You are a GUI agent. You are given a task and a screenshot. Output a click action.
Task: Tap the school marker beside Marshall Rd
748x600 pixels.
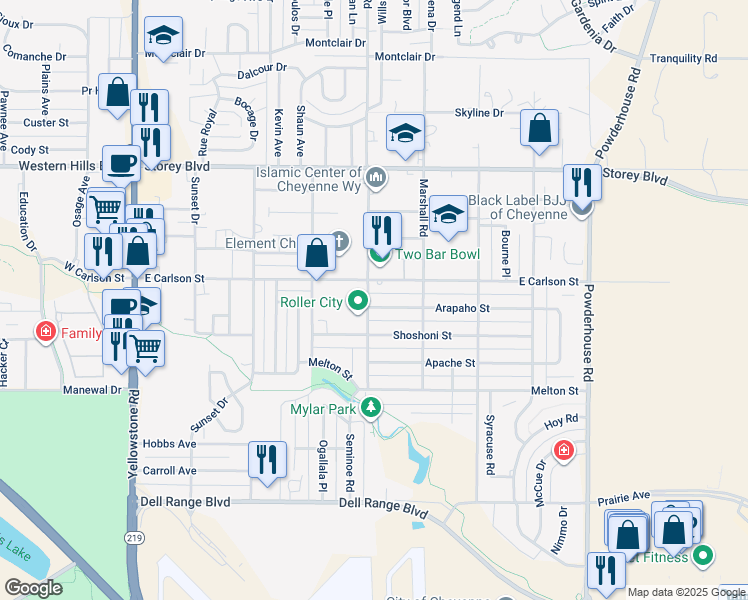click(448, 215)
